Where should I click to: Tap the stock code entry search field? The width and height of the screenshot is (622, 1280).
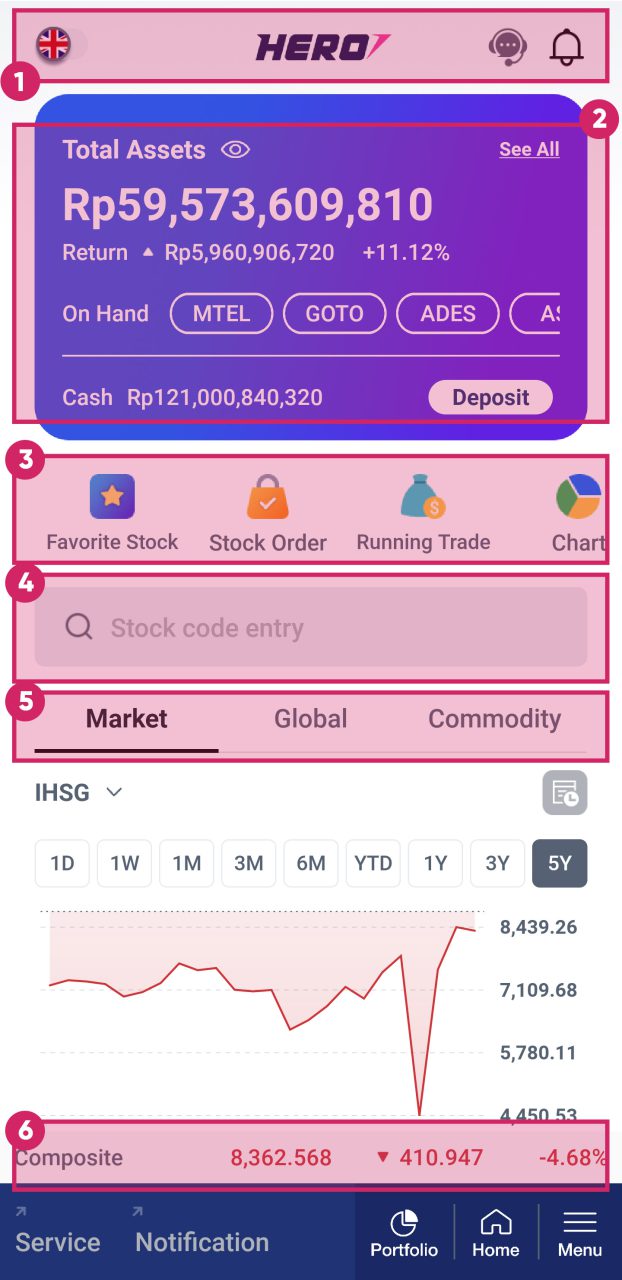point(310,628)
